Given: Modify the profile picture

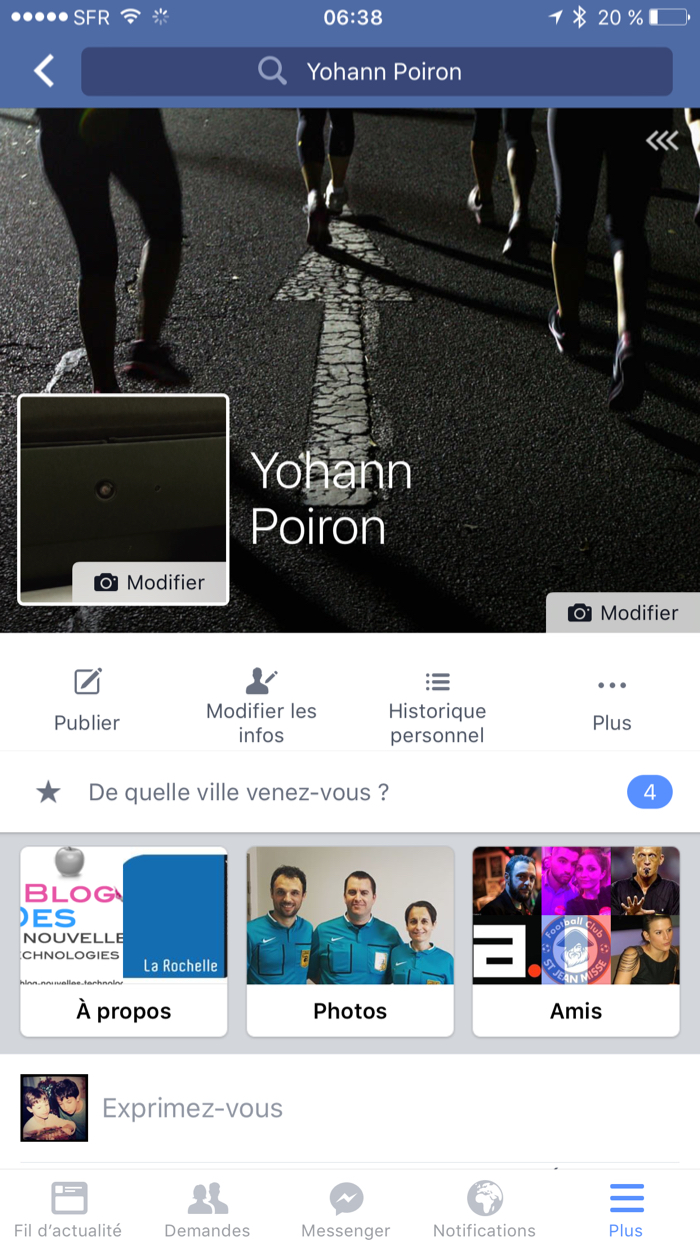Looking at the screenshot, I should click(150, 582).
